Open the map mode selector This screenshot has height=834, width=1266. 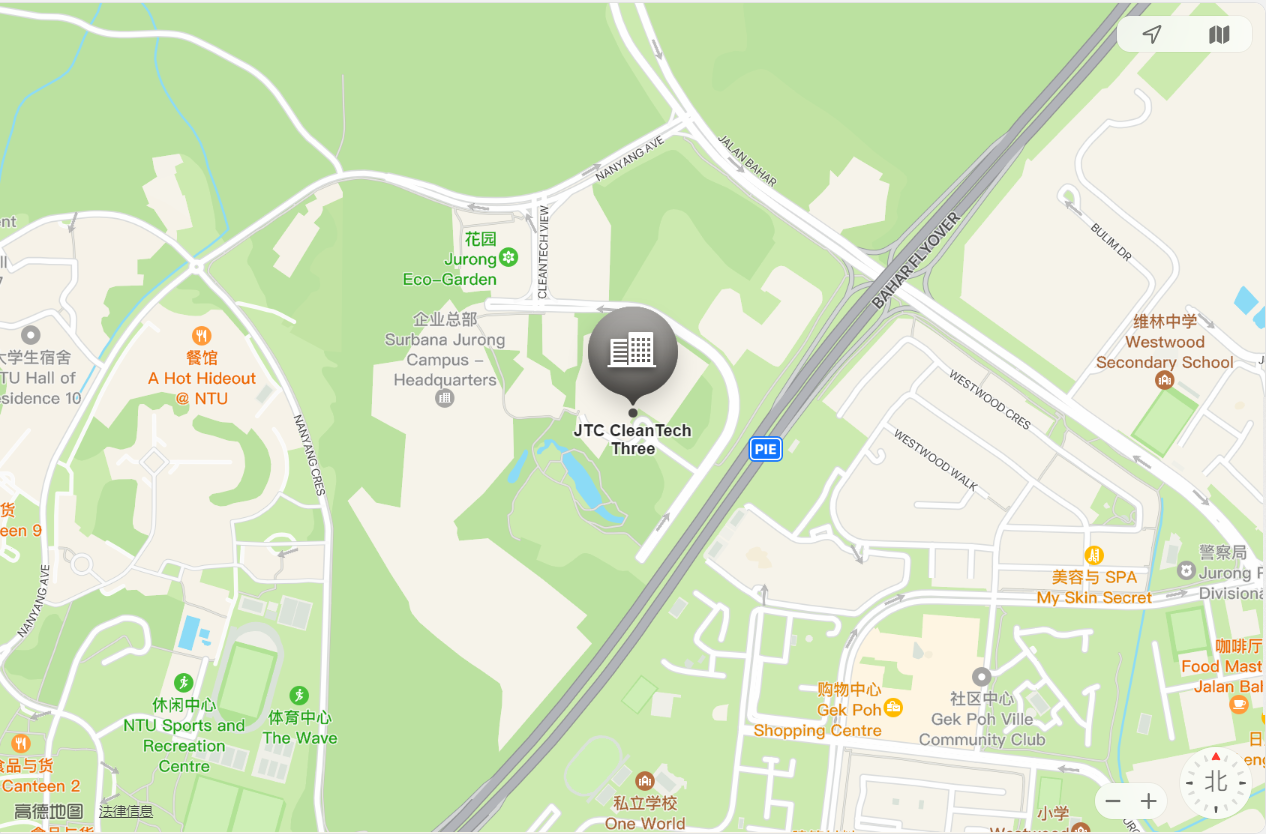(1218, 35)
